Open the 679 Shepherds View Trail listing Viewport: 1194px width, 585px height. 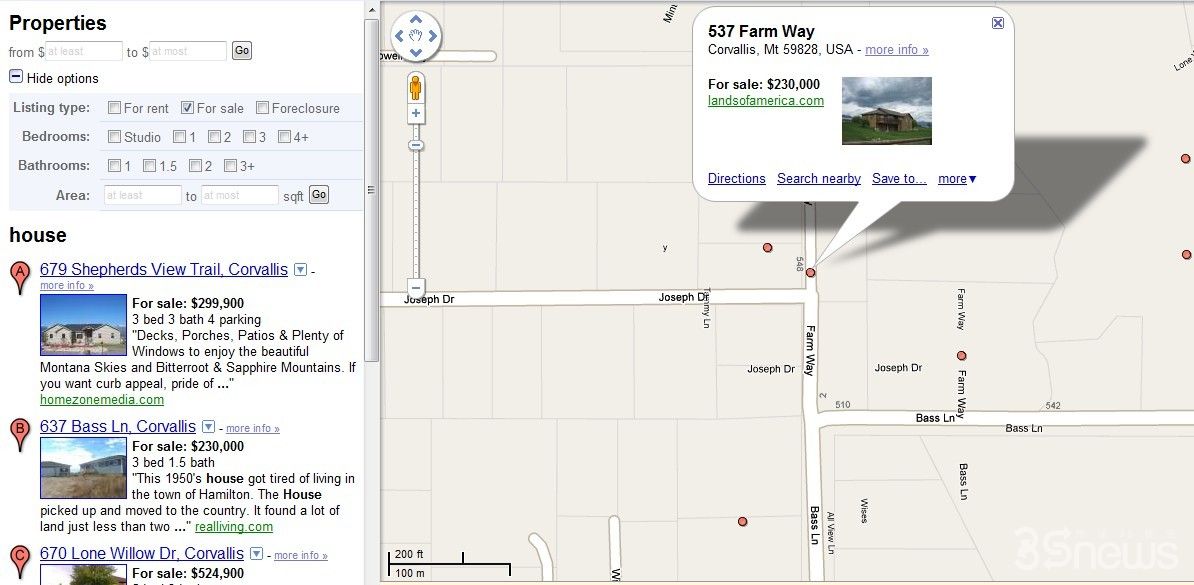(164, 270)
